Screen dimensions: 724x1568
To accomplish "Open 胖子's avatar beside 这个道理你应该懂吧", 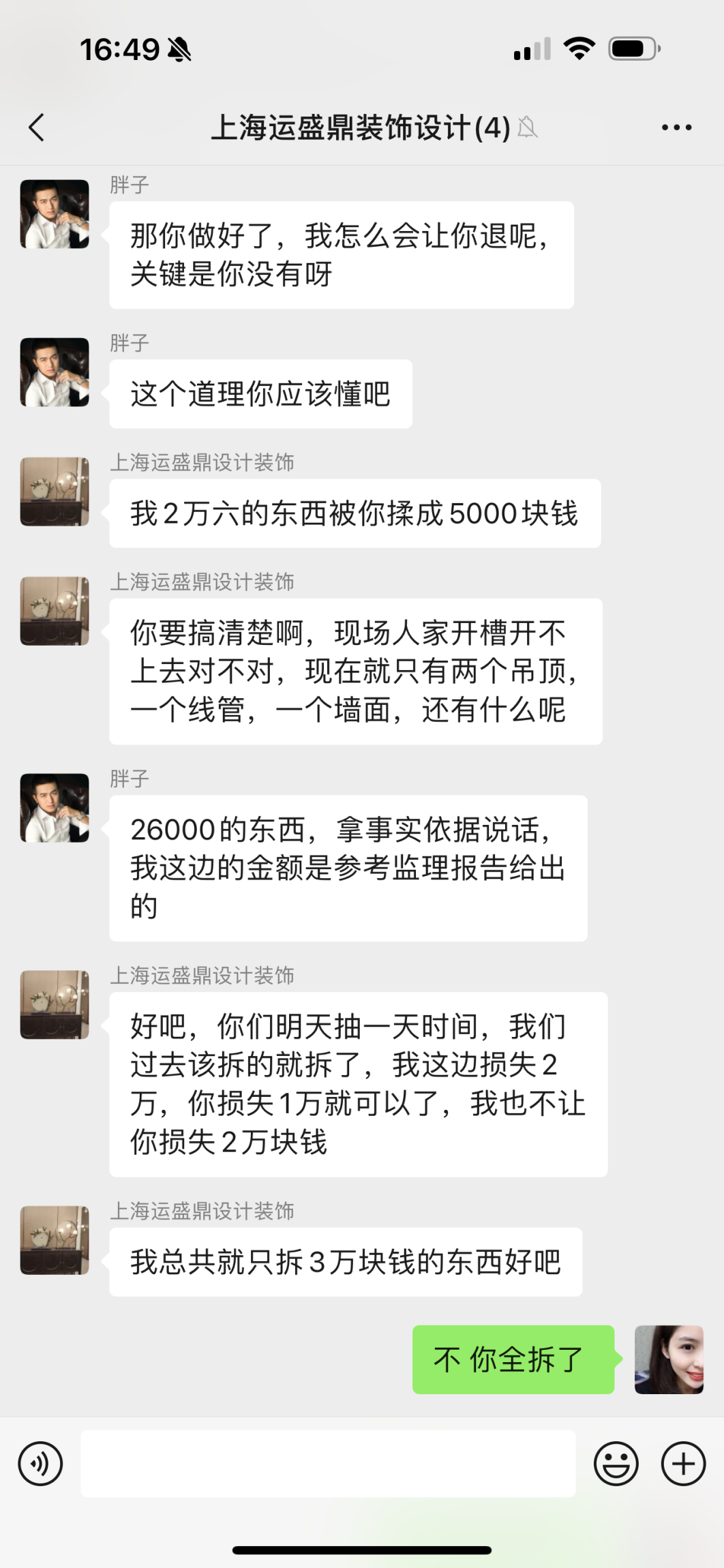I will 55,372.
